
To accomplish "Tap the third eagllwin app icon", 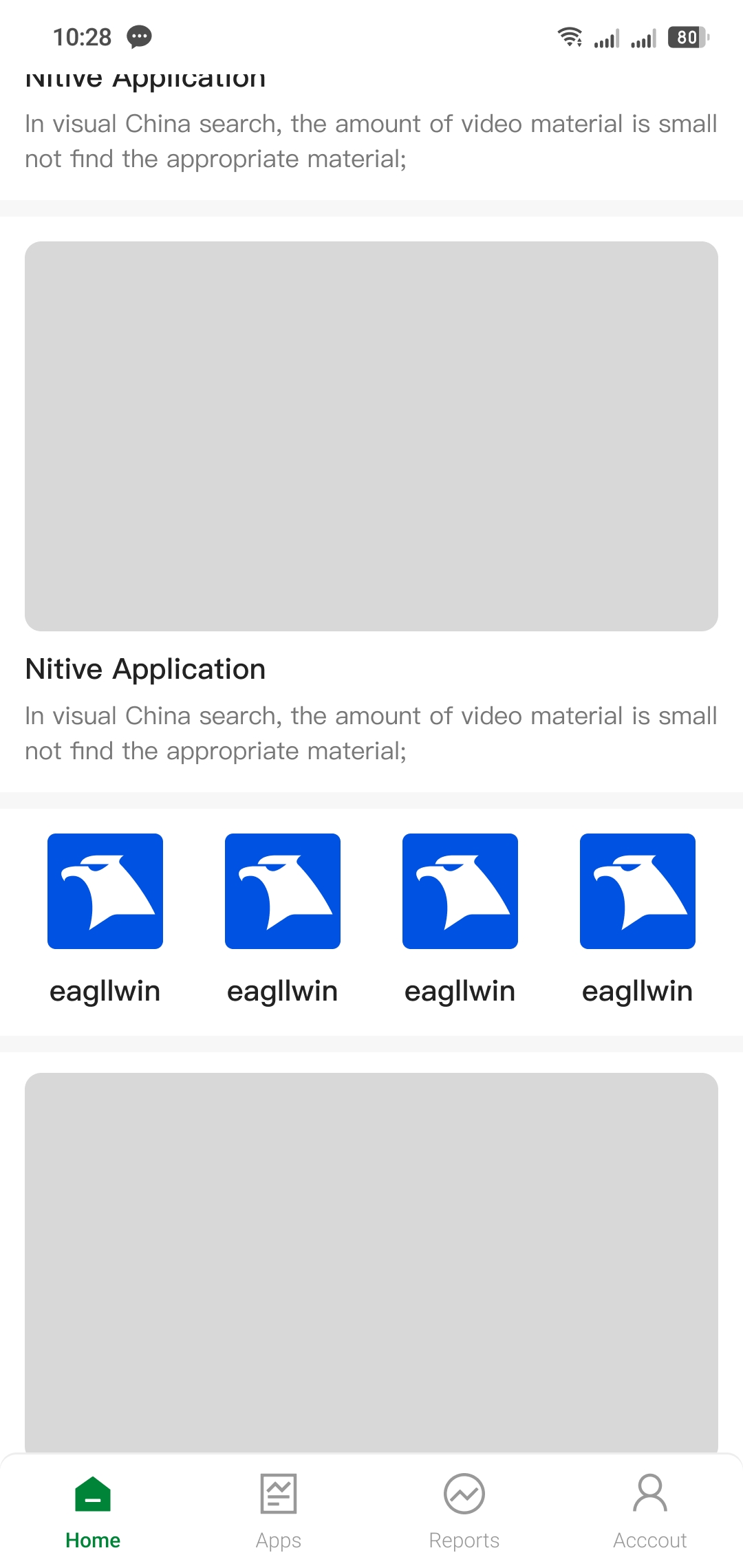I will (x=460, y=891).
